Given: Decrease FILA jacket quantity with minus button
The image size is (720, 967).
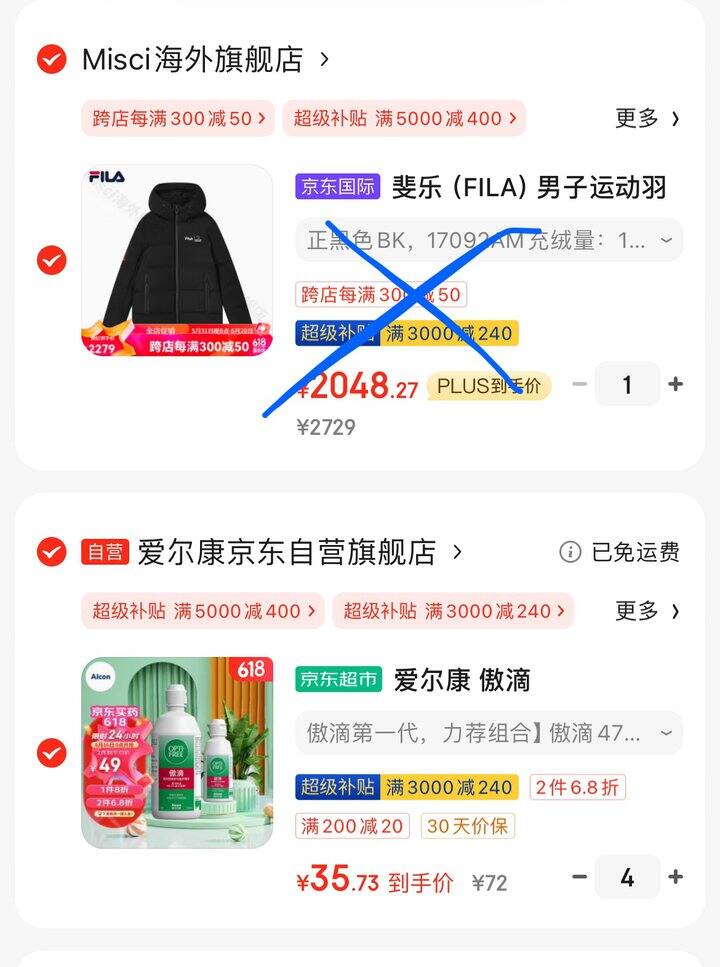Looking at the screenshot, I should (x=580, y=384).
